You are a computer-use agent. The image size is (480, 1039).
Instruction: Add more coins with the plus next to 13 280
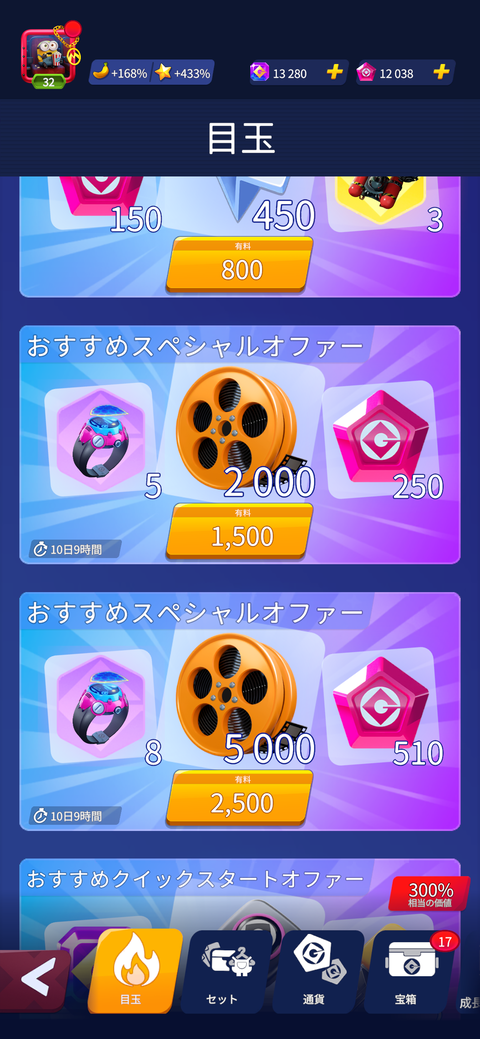tap(335, 73)
